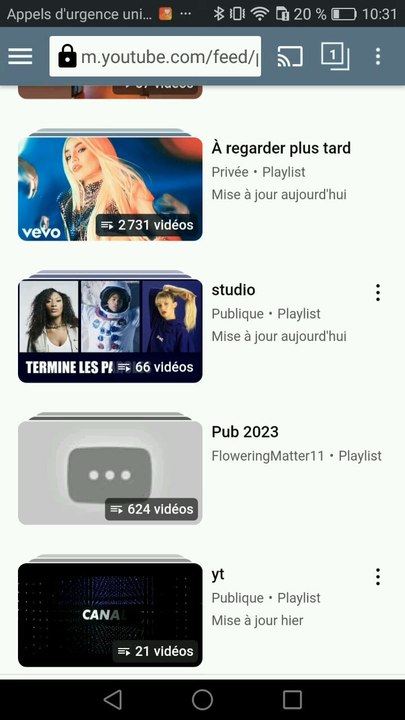Screen dimensions: 405x720
Task: Open the À regarder plus tard playlist
Action: pos(281,148)
